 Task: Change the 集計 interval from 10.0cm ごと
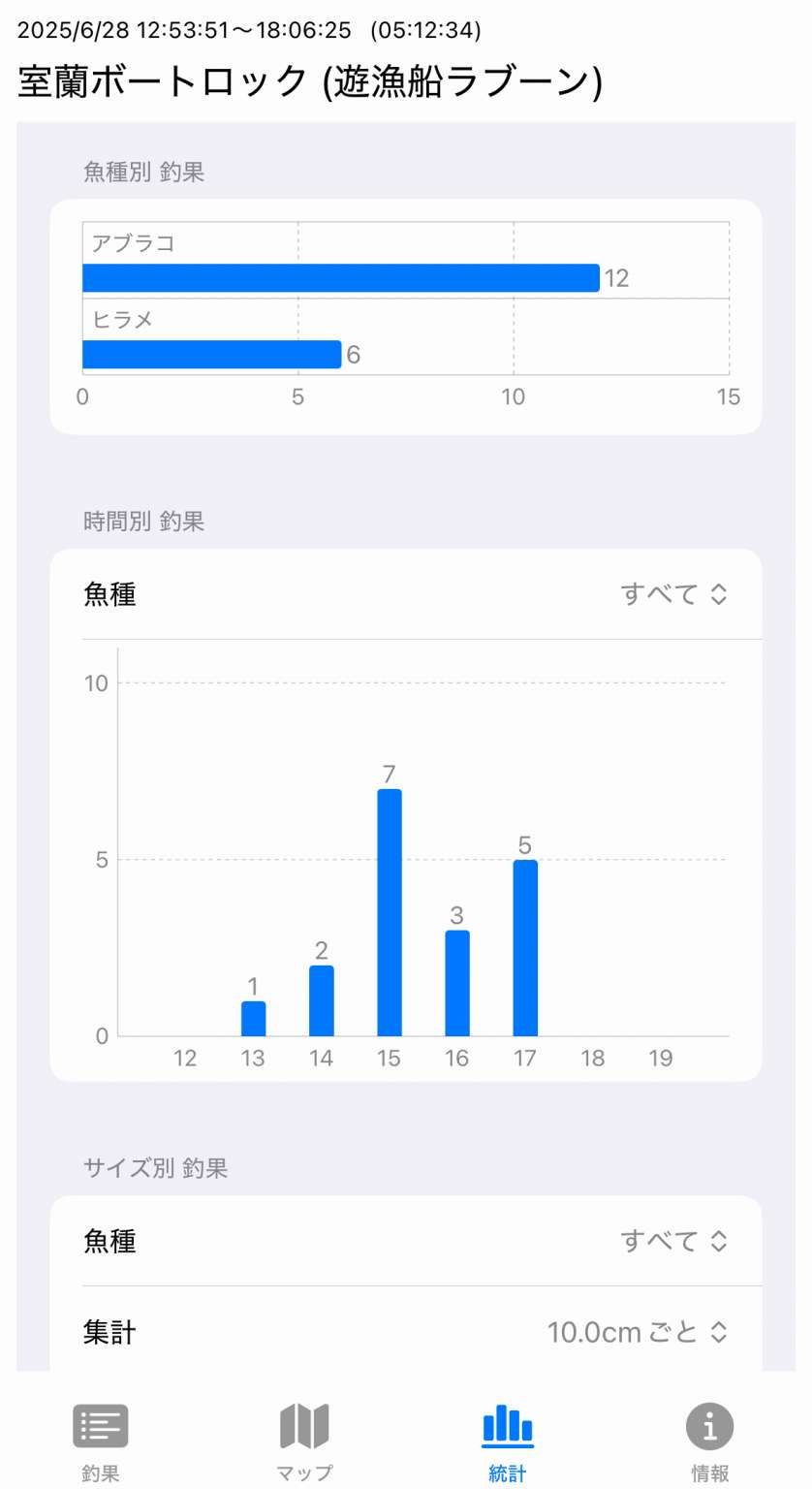point(637,1332)
